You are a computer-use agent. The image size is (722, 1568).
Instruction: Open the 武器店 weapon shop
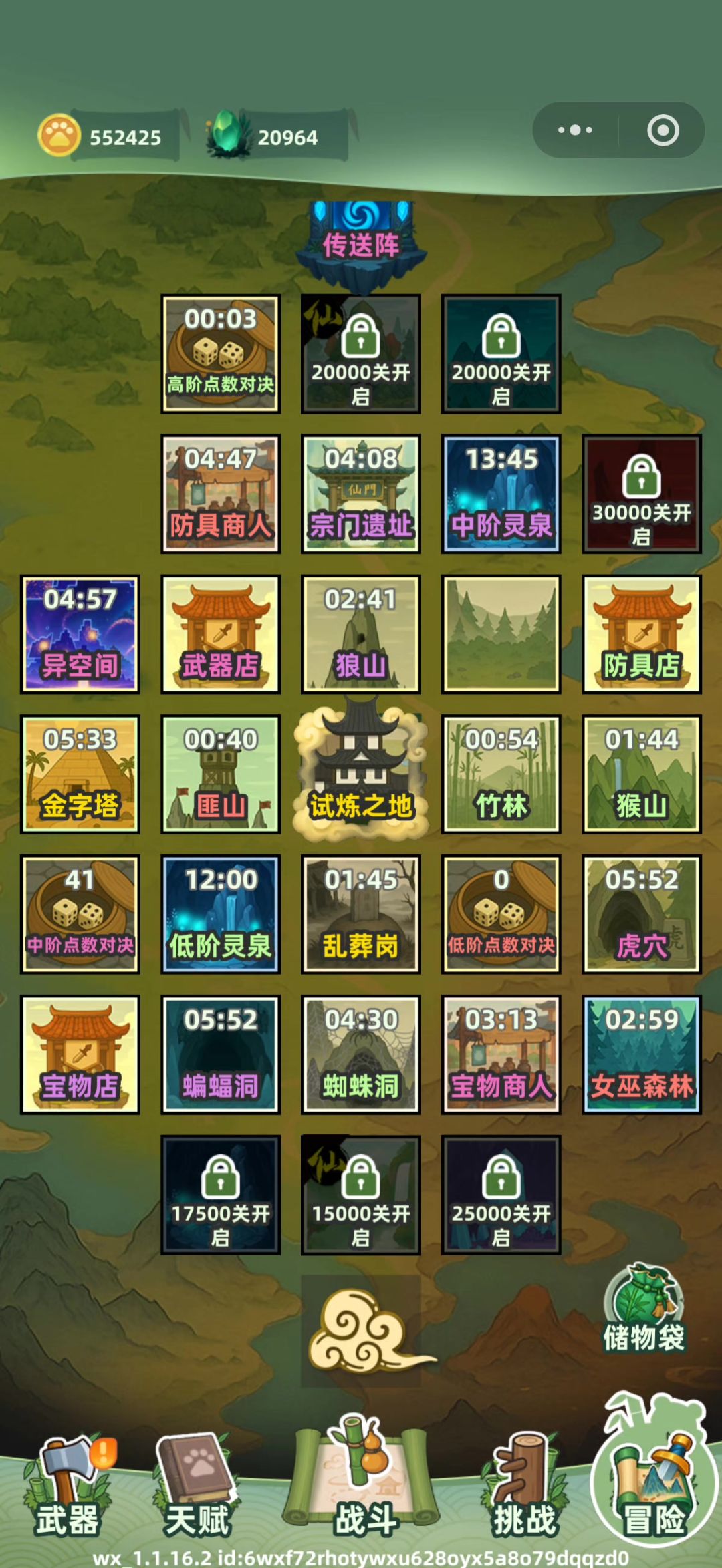pos(221,635)
